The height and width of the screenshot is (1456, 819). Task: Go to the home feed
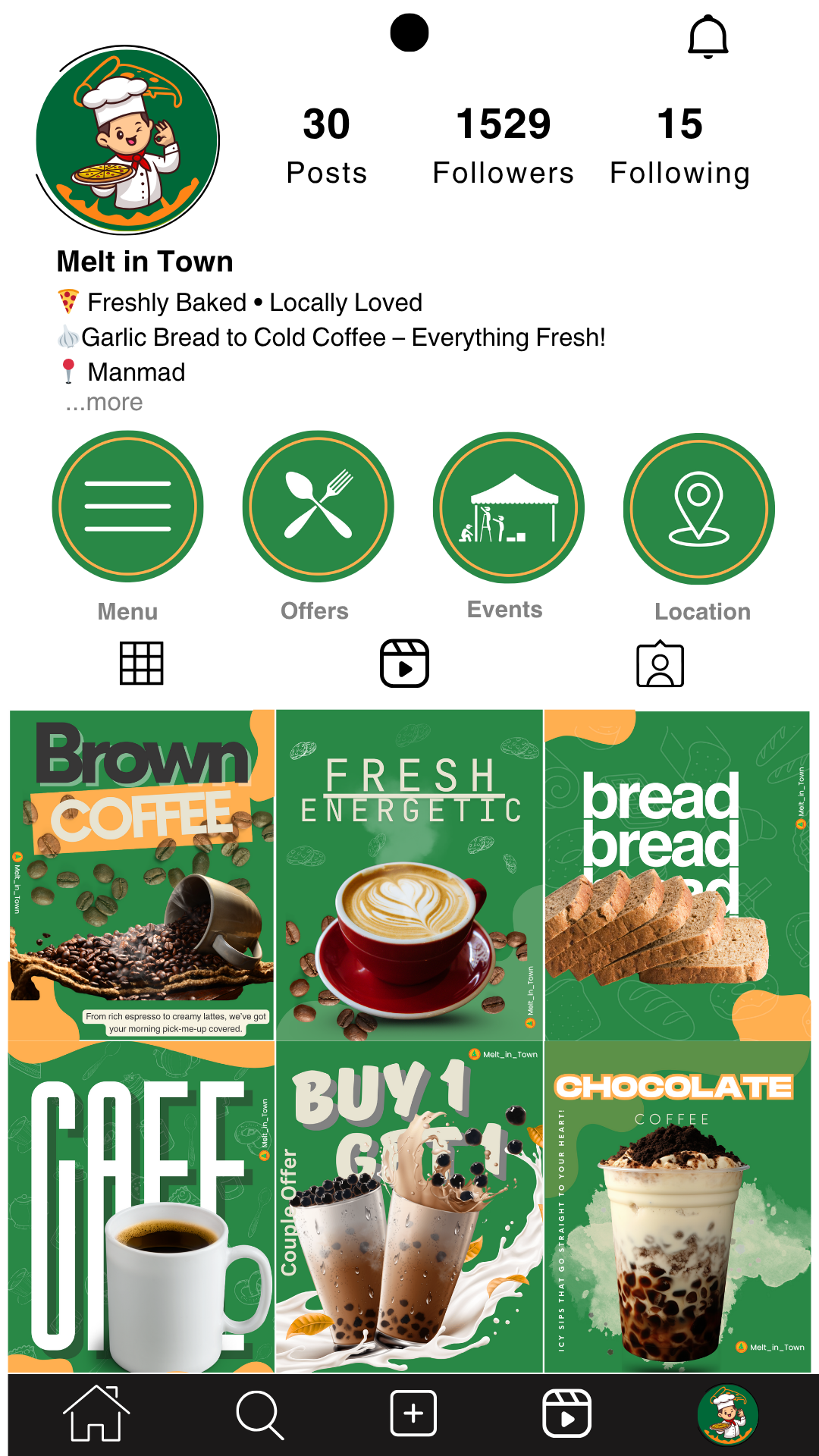click(x=96, y=1414)
